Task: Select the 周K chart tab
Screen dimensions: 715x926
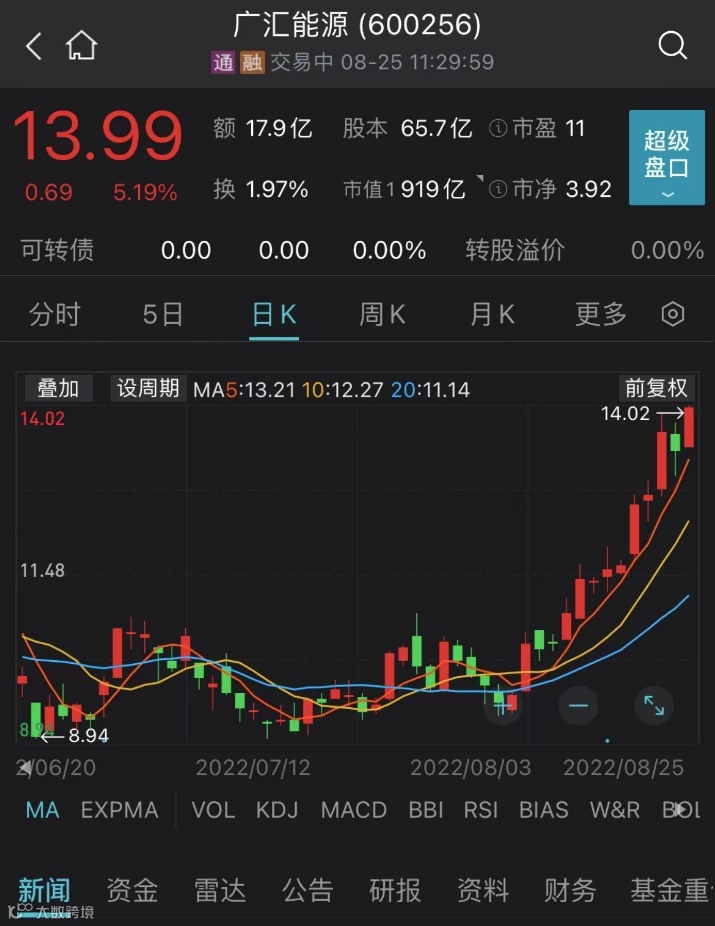Action: coord(382,314)
